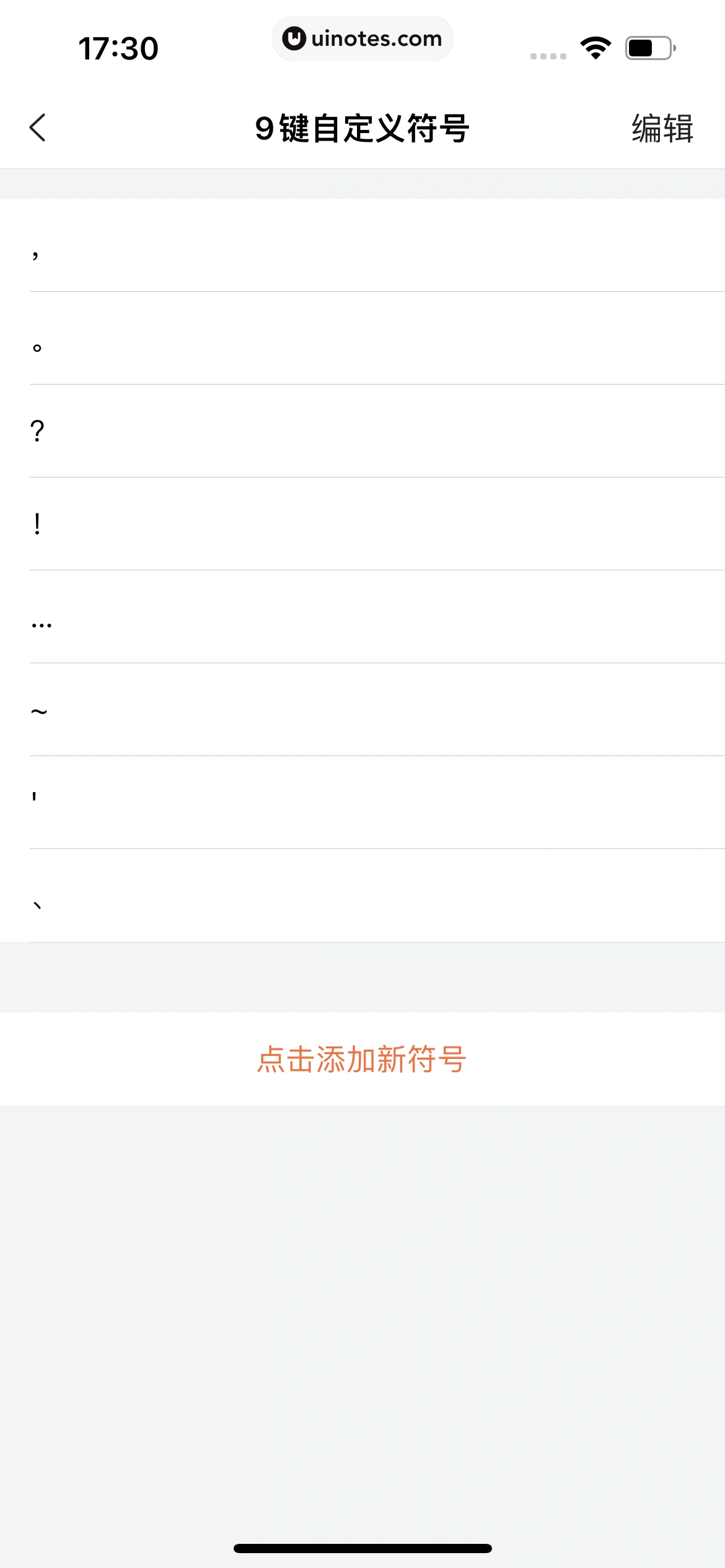Select the enumeration comma 、 row
This screenshot has height=1568, width=725.
click(x=362, y=895)
